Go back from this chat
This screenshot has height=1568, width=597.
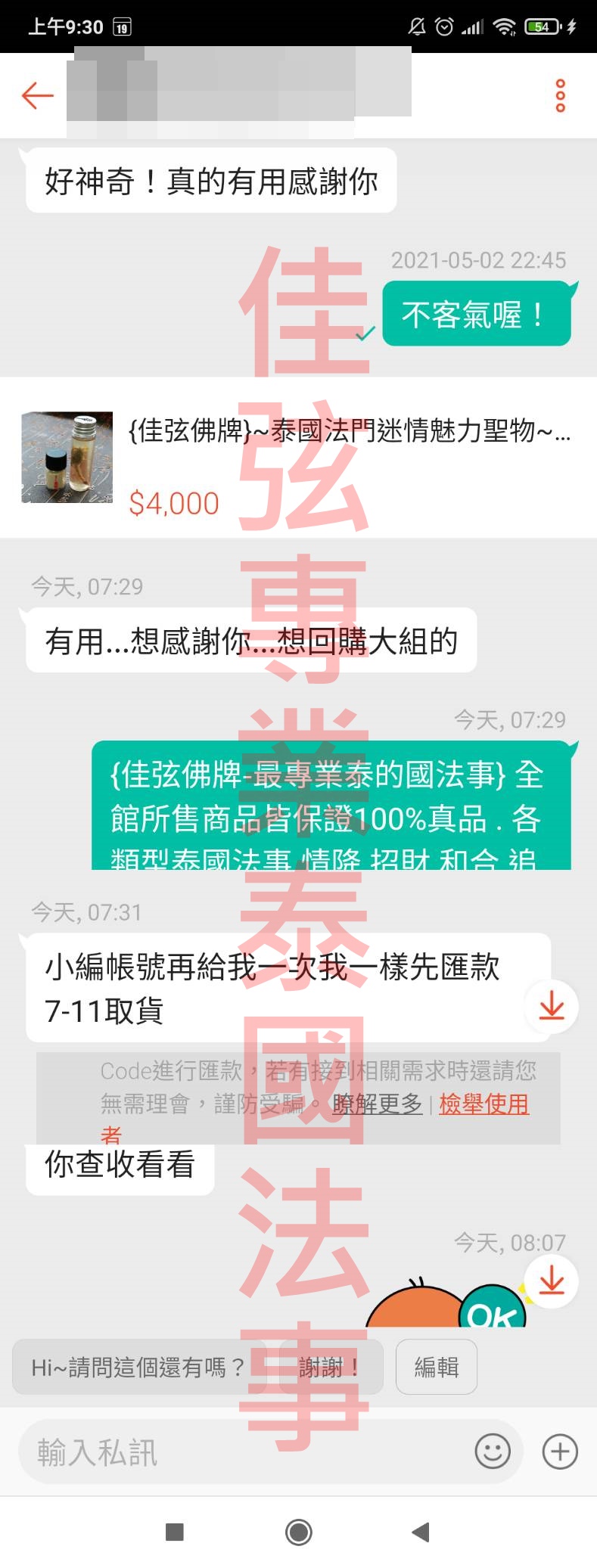[x=37, y=95]
